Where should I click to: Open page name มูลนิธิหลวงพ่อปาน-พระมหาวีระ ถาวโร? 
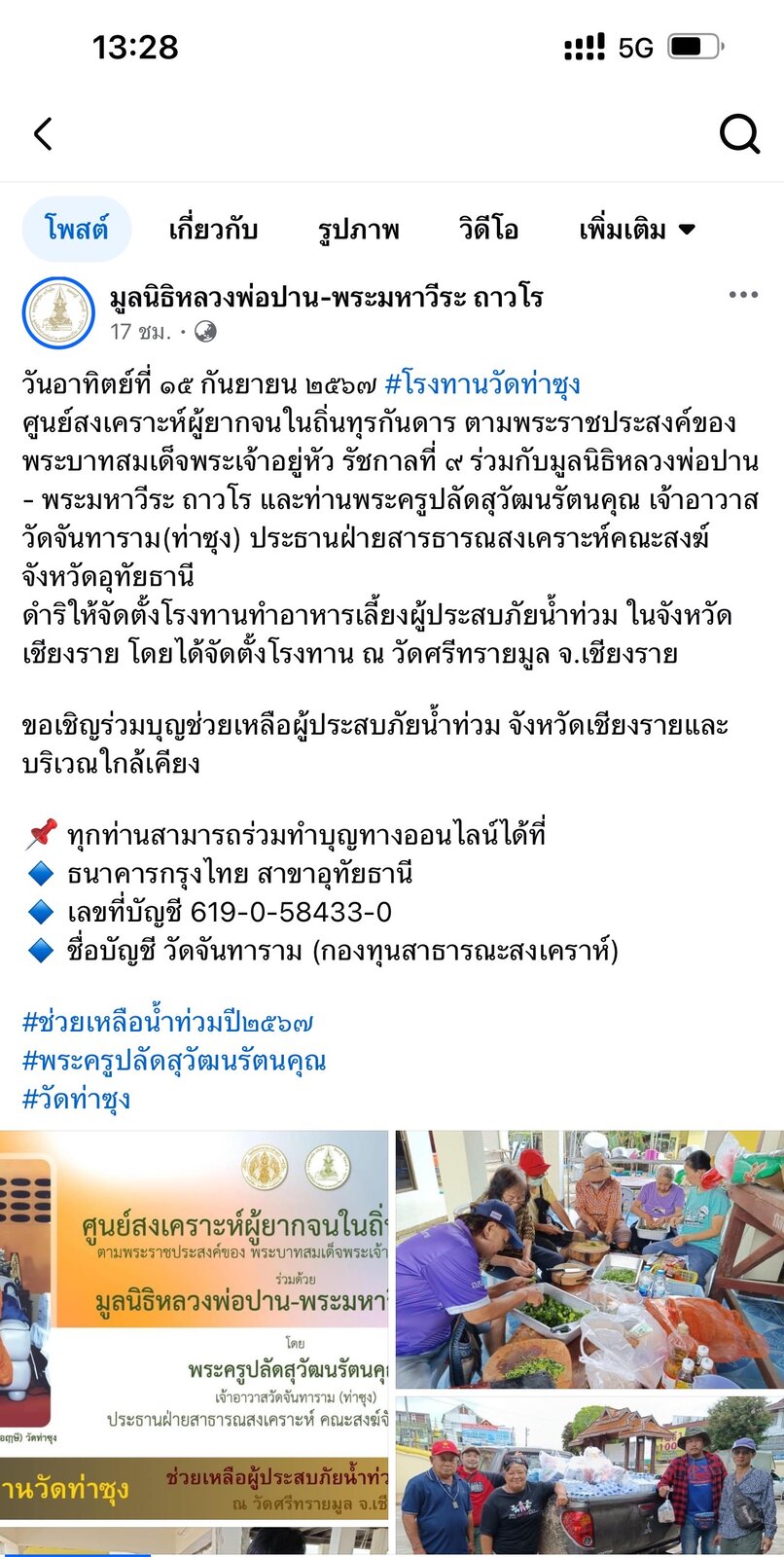click(326, 297)
